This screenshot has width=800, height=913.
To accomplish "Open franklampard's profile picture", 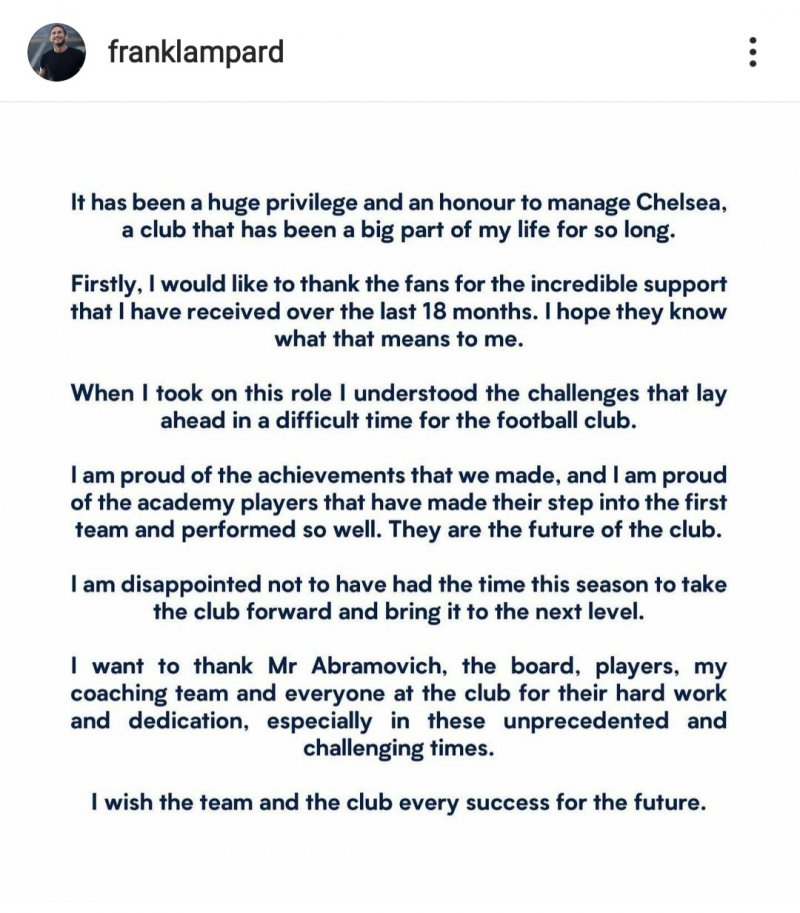I will (x=56, y=52).
